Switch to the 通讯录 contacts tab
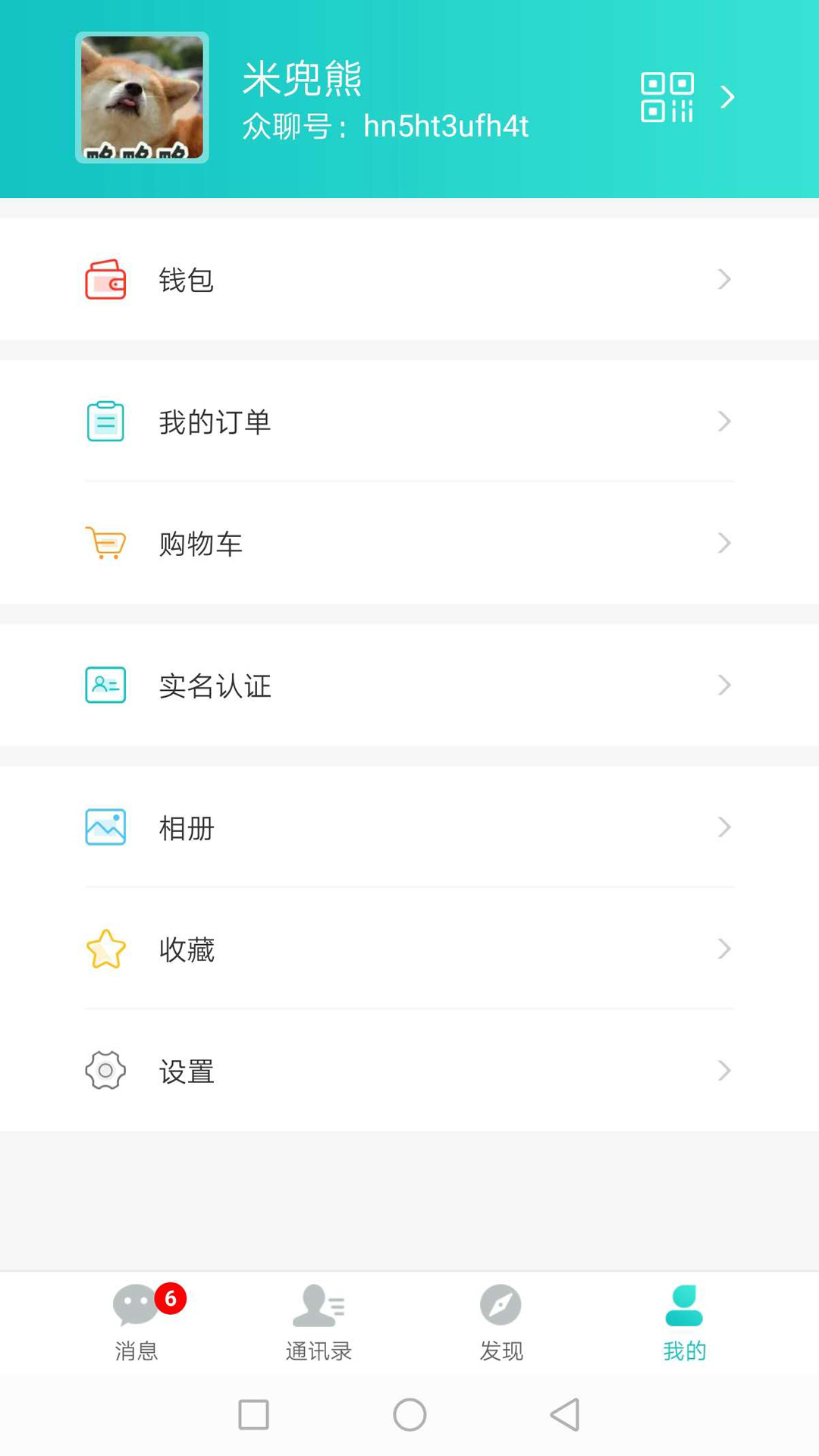The height and width of the screenshot is (1456, 819). (x=318, y=1322)
